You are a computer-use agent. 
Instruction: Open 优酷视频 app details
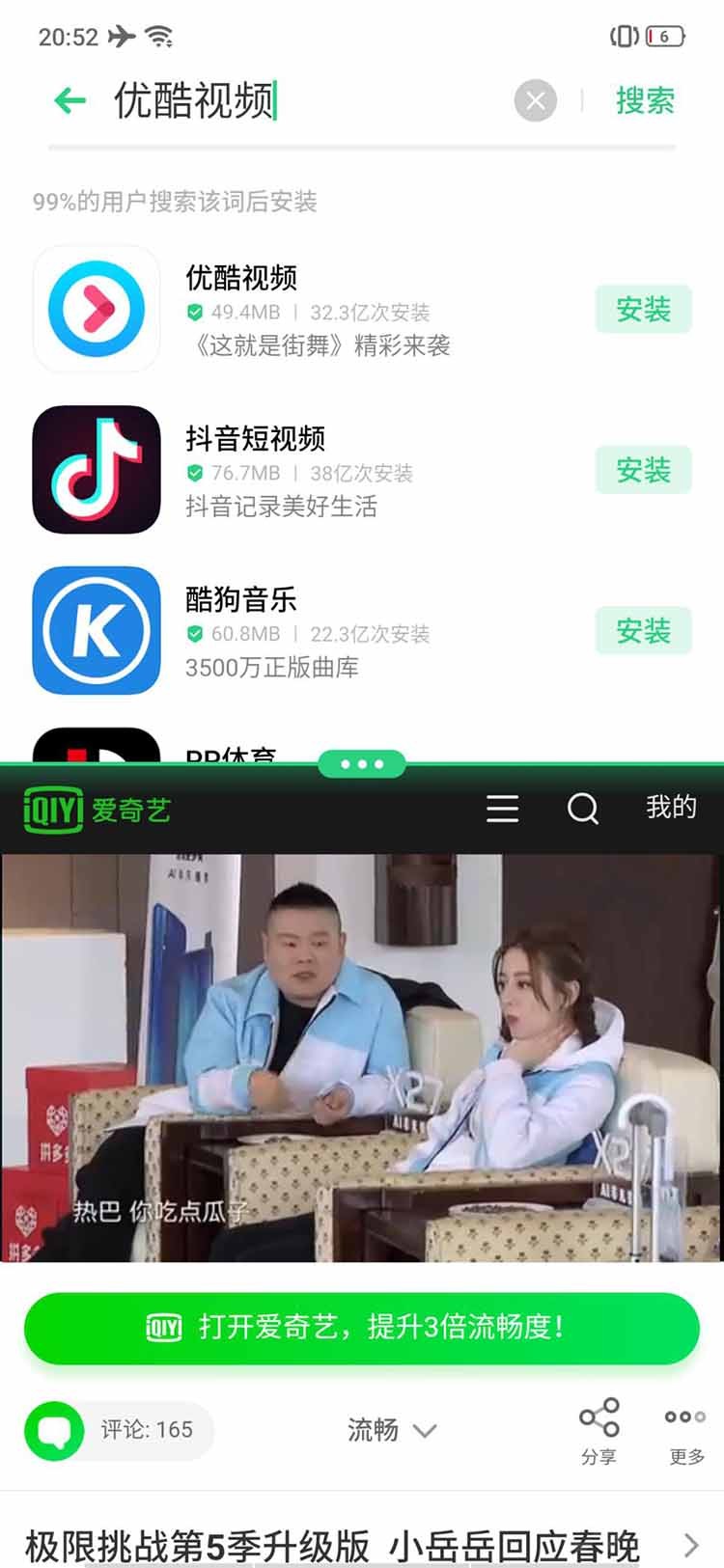pos(319,310)
